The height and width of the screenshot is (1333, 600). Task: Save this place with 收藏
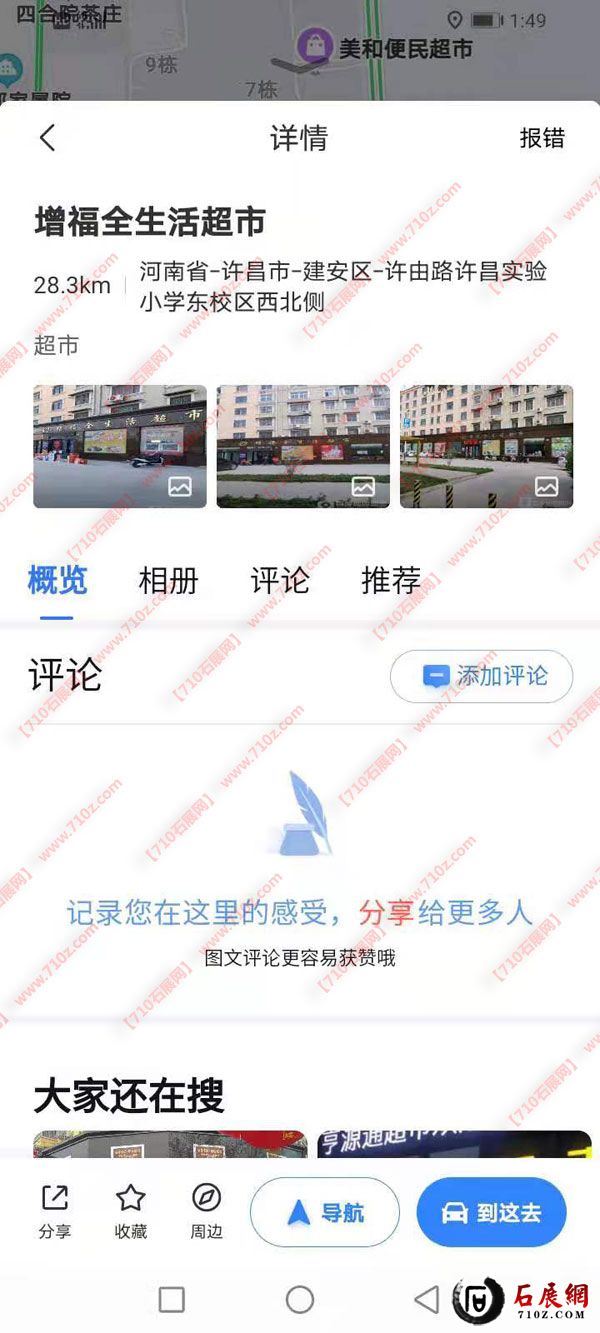(131, 1211)
